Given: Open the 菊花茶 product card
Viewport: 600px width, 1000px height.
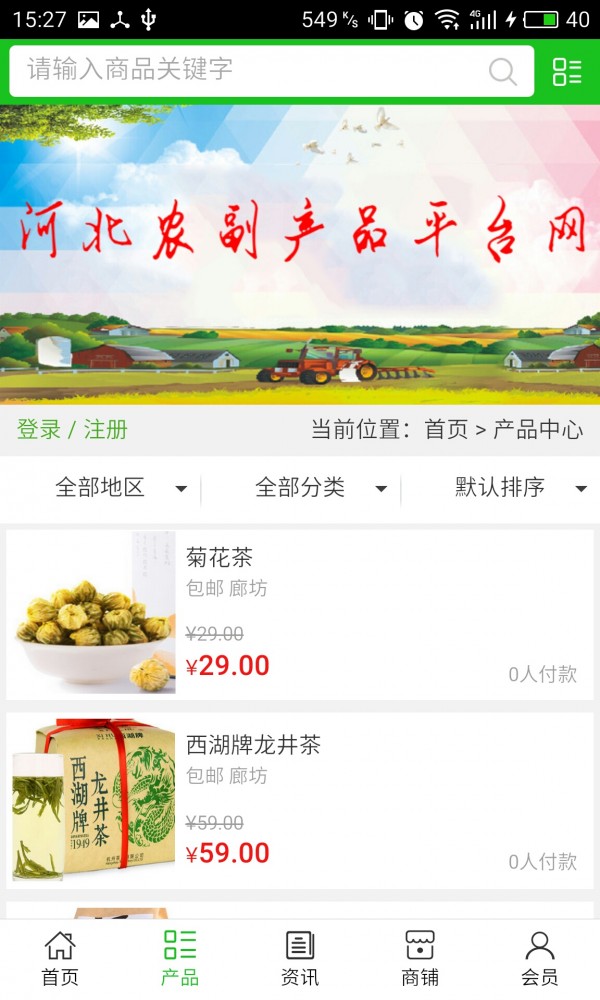Looking at the screenshot, I should click(300, 614).
